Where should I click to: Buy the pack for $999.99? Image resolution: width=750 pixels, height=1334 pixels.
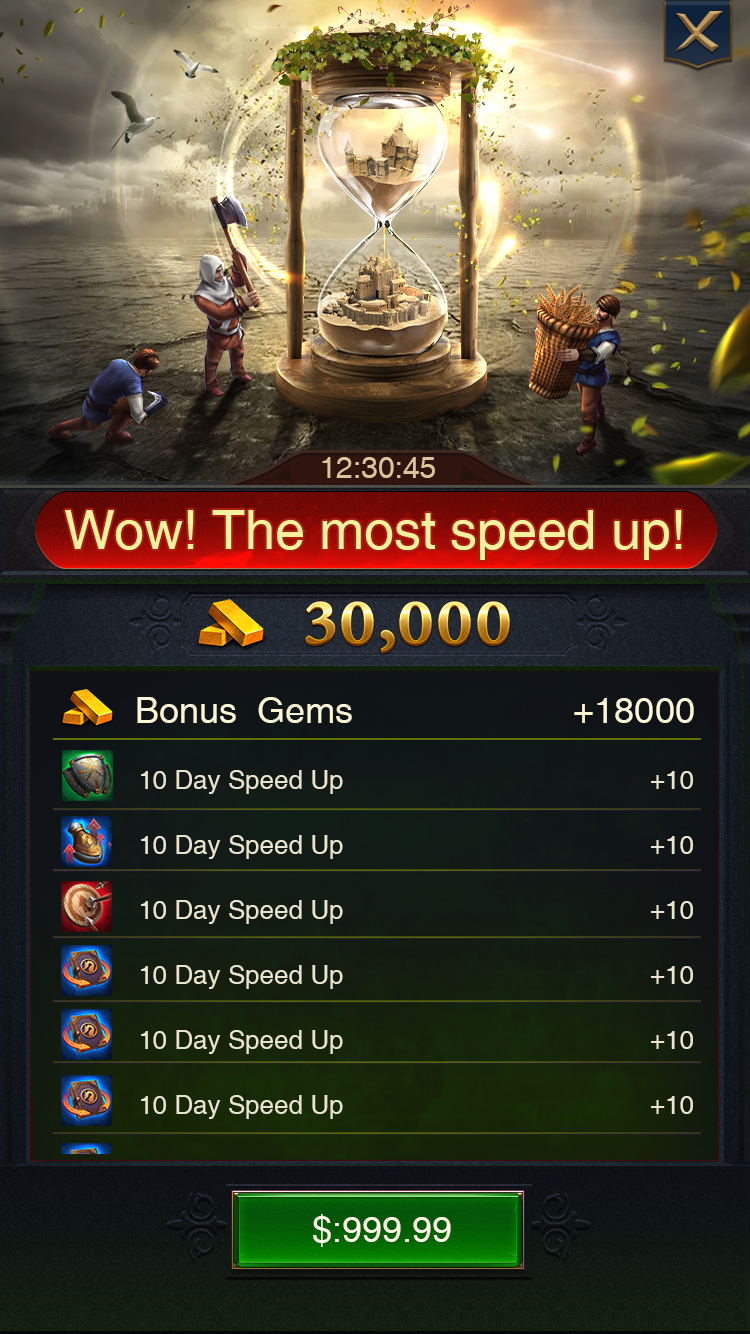click(378, 1229)
